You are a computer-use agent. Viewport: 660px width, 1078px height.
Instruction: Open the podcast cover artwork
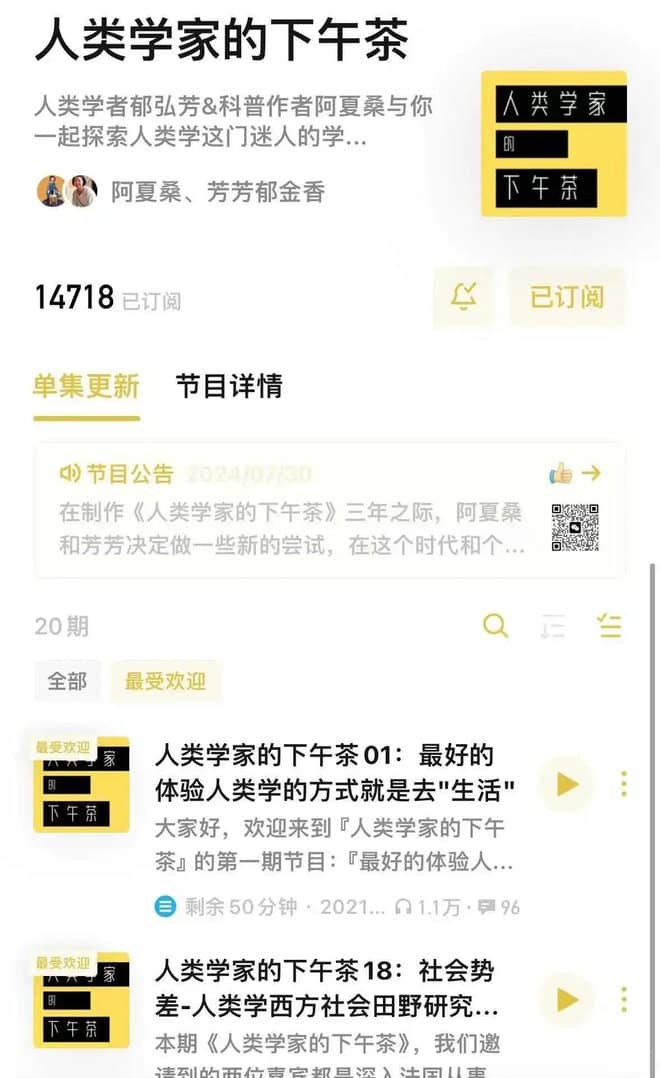pyautogui.click(x=553, y=143)
